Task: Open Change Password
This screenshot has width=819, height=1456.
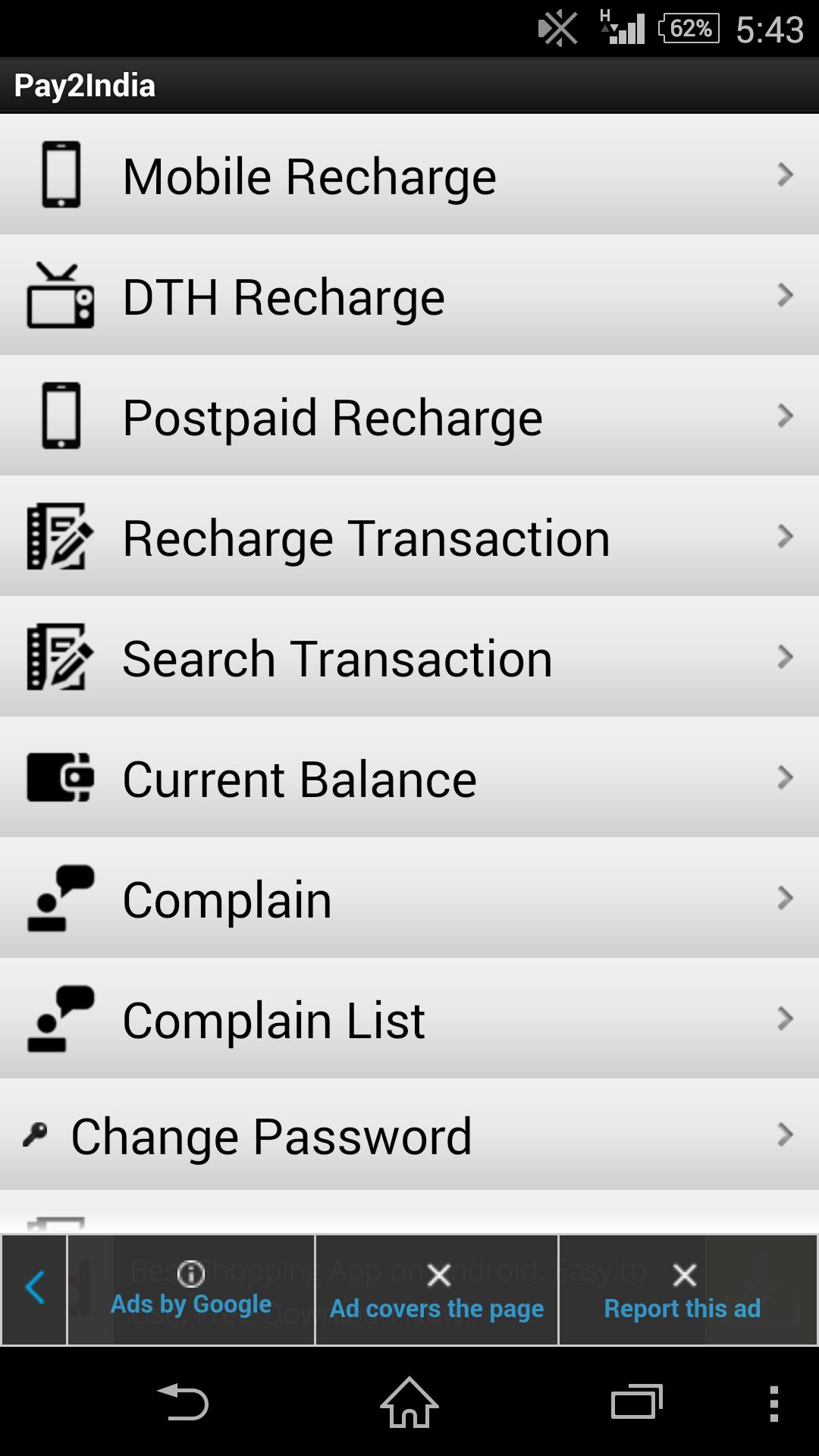Action: pyautogui.click(x=409, y=1135)
